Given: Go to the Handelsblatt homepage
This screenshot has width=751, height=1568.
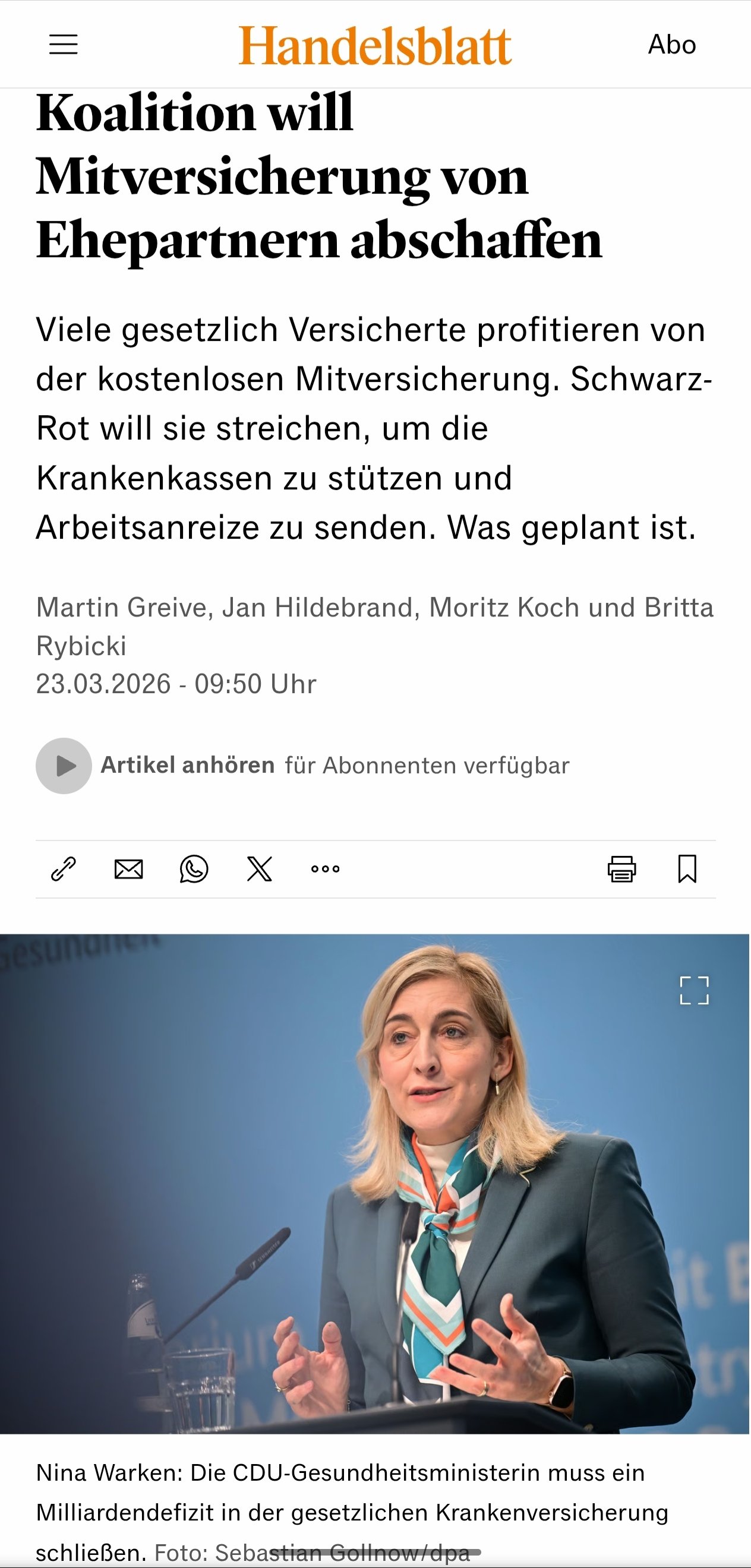Looking at the screenshot, I should tap(374, 45).
